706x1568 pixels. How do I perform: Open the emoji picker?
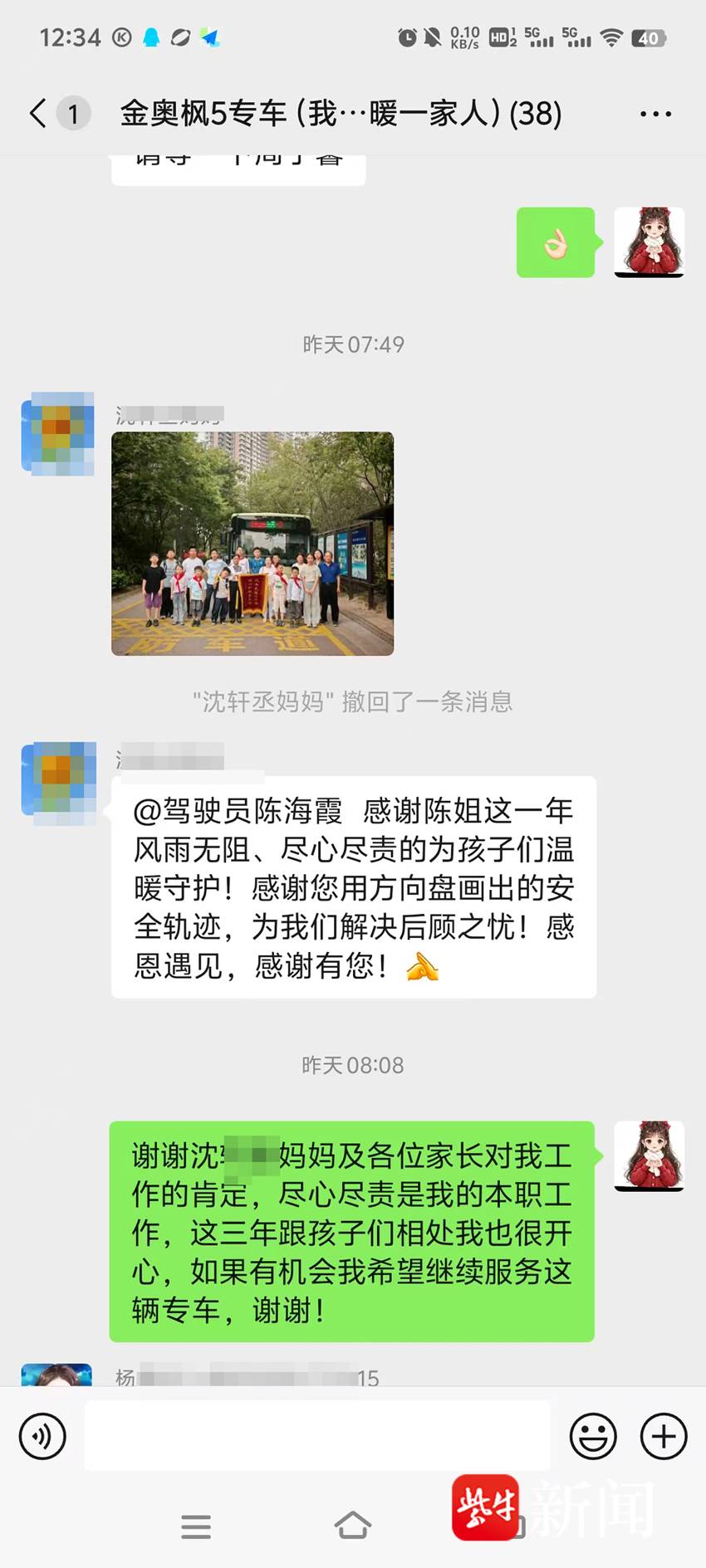(x=593, y=1436)
